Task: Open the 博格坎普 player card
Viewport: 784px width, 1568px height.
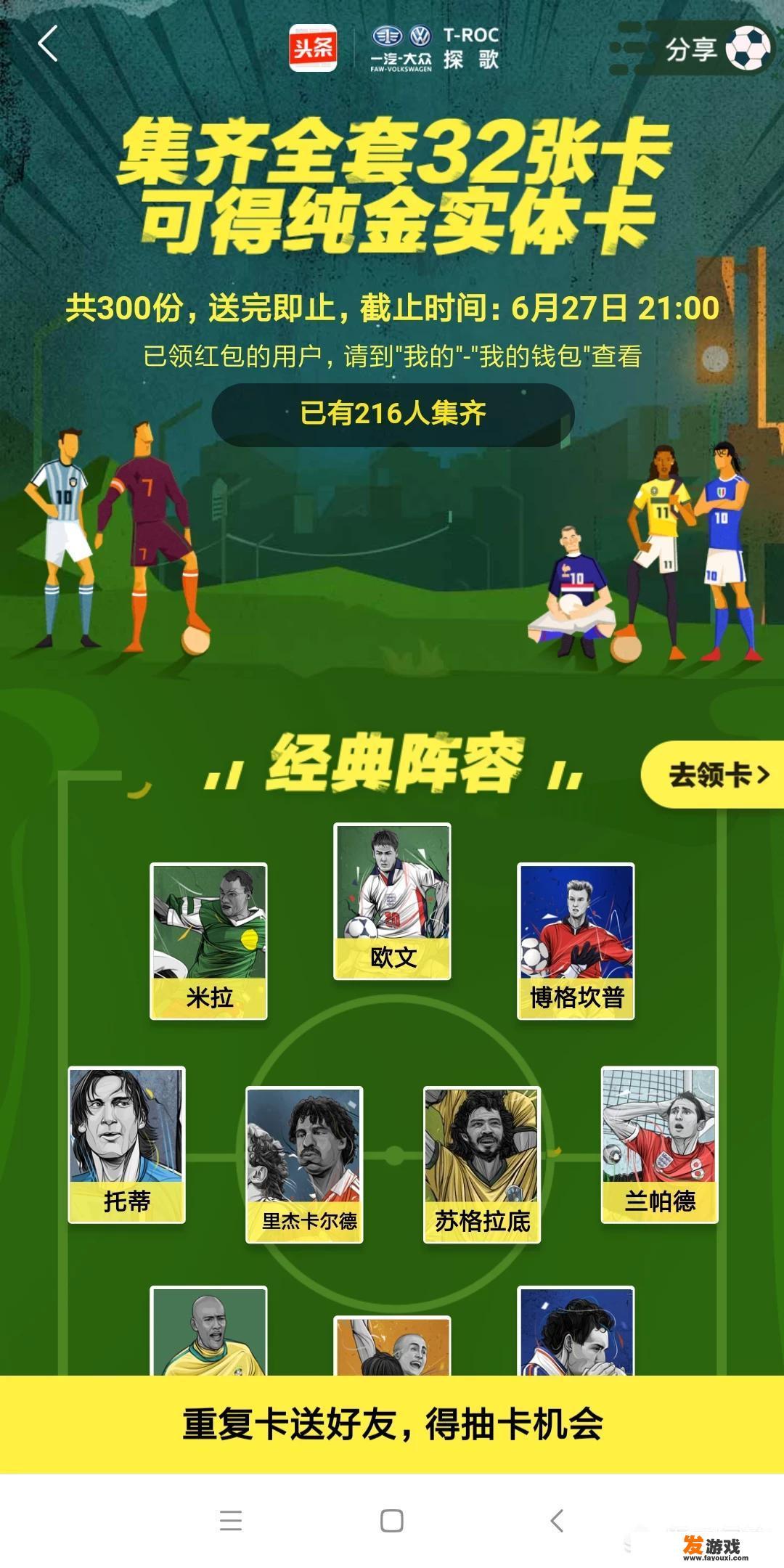Action: (x=576, y=941)
